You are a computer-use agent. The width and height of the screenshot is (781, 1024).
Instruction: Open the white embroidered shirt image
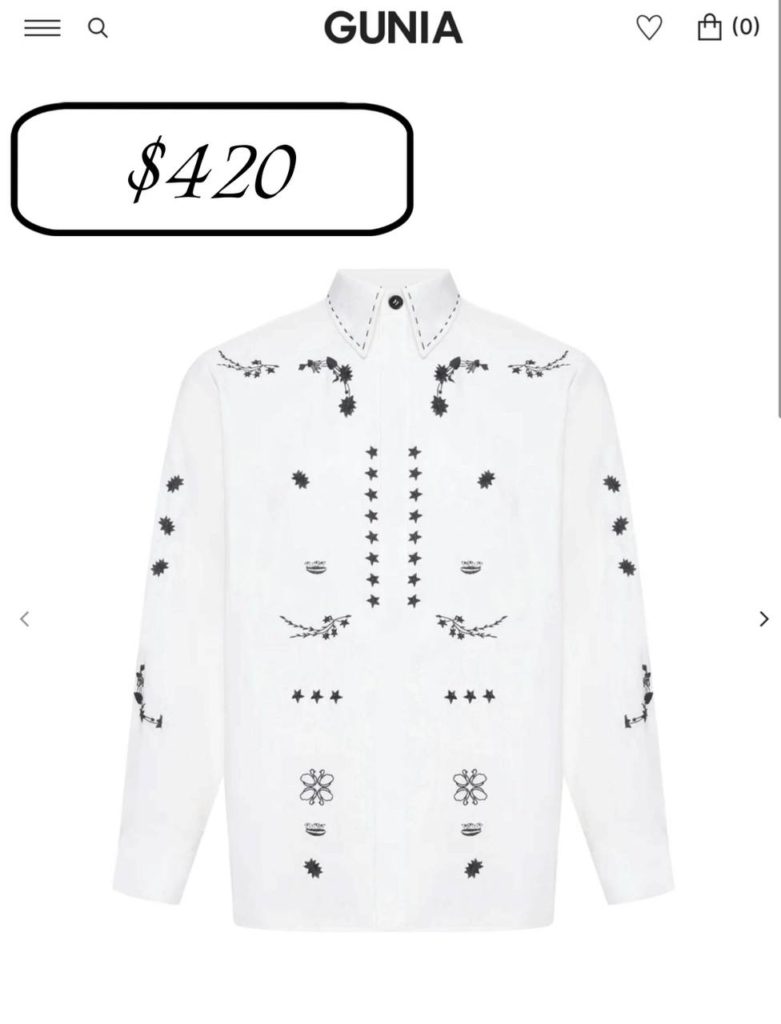tap(392, 600)
